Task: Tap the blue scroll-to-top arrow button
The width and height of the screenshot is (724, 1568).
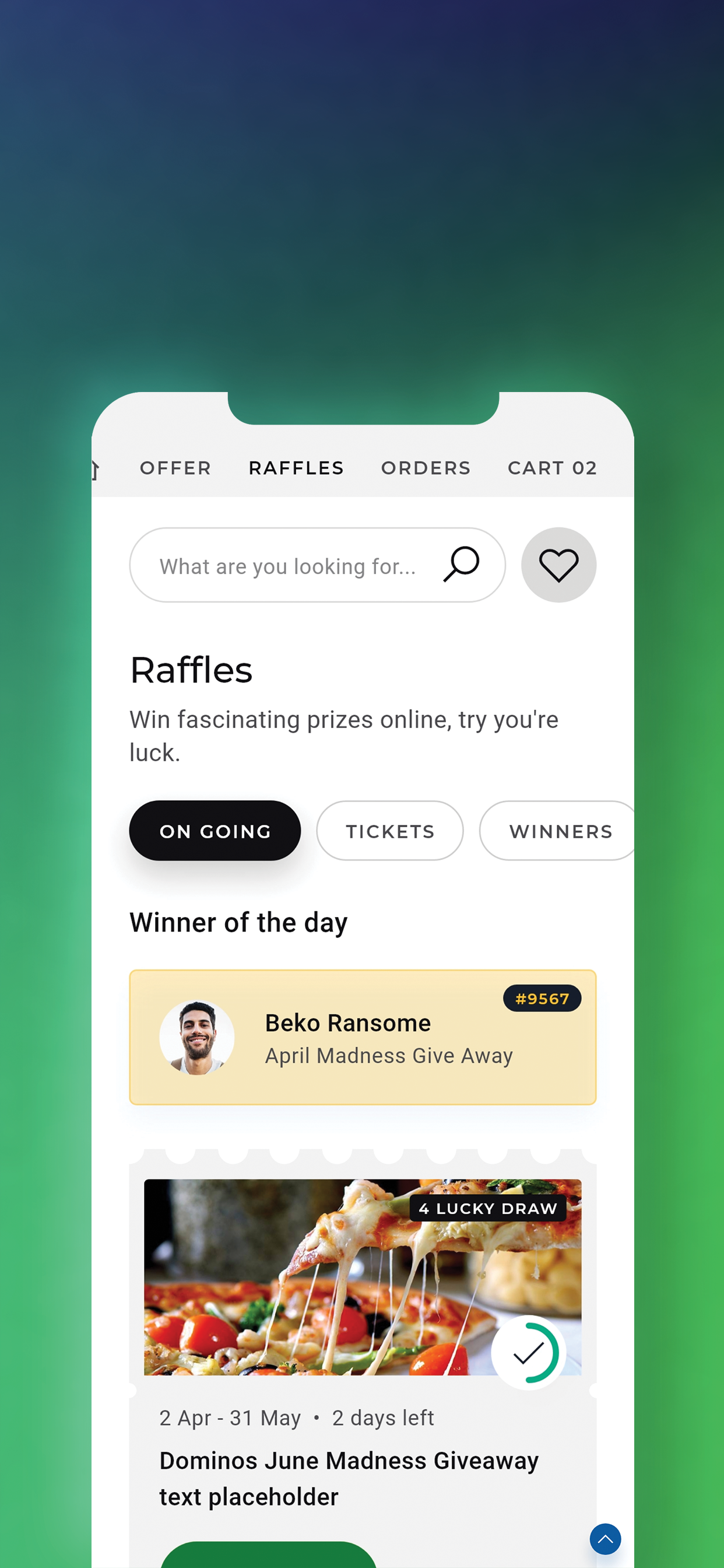Action: point(604,1539)
